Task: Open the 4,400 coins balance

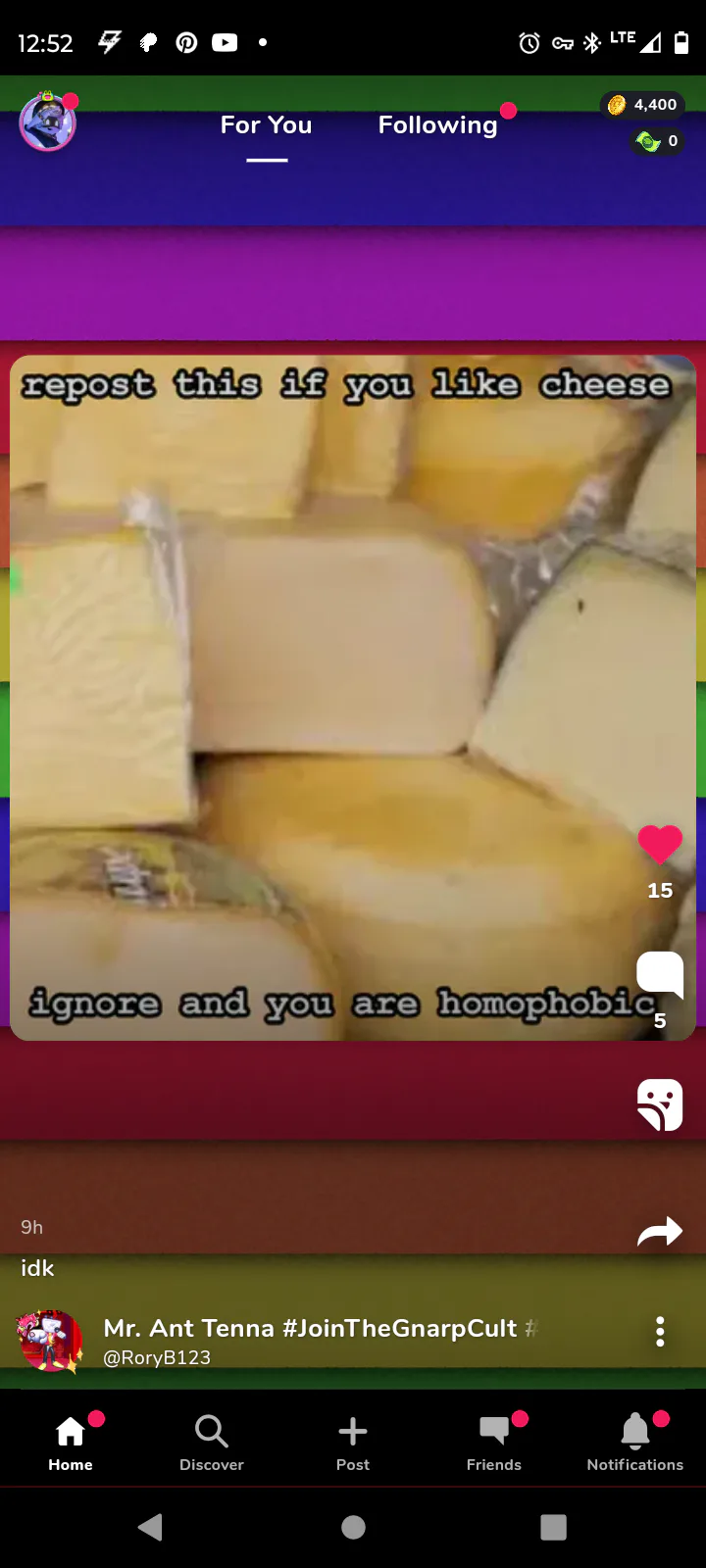Action: pyautogui.click(x=643, y=105)
